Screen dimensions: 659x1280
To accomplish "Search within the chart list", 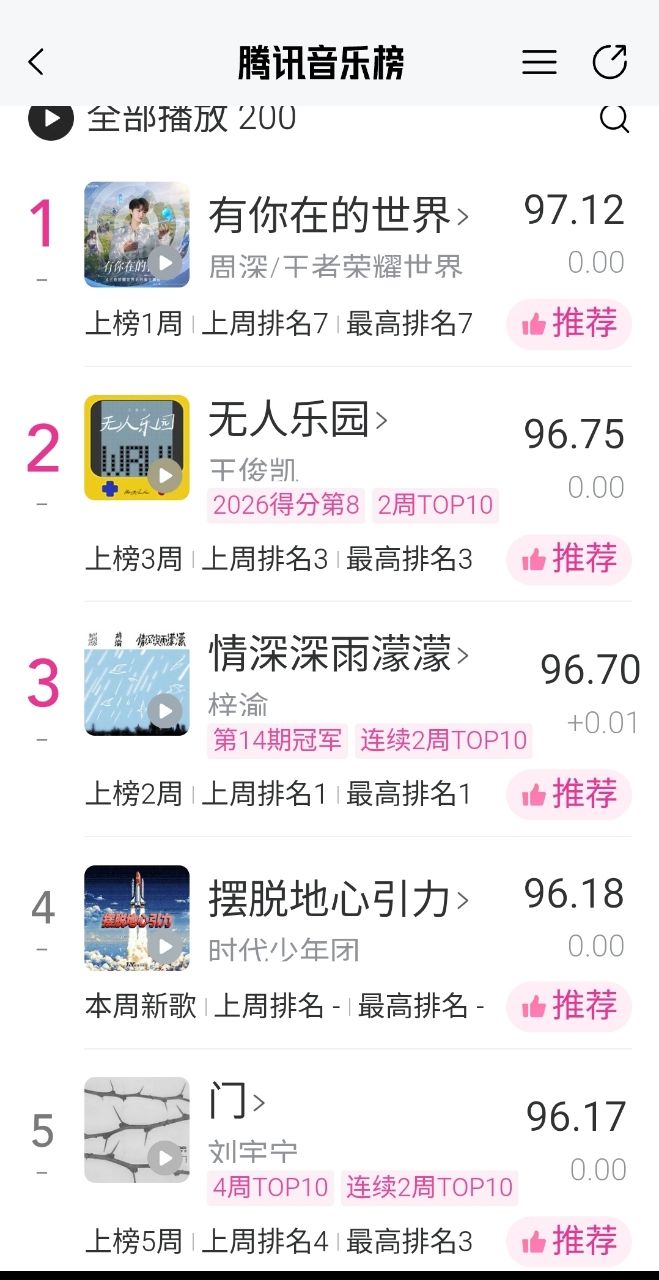I will pos(614,119).
